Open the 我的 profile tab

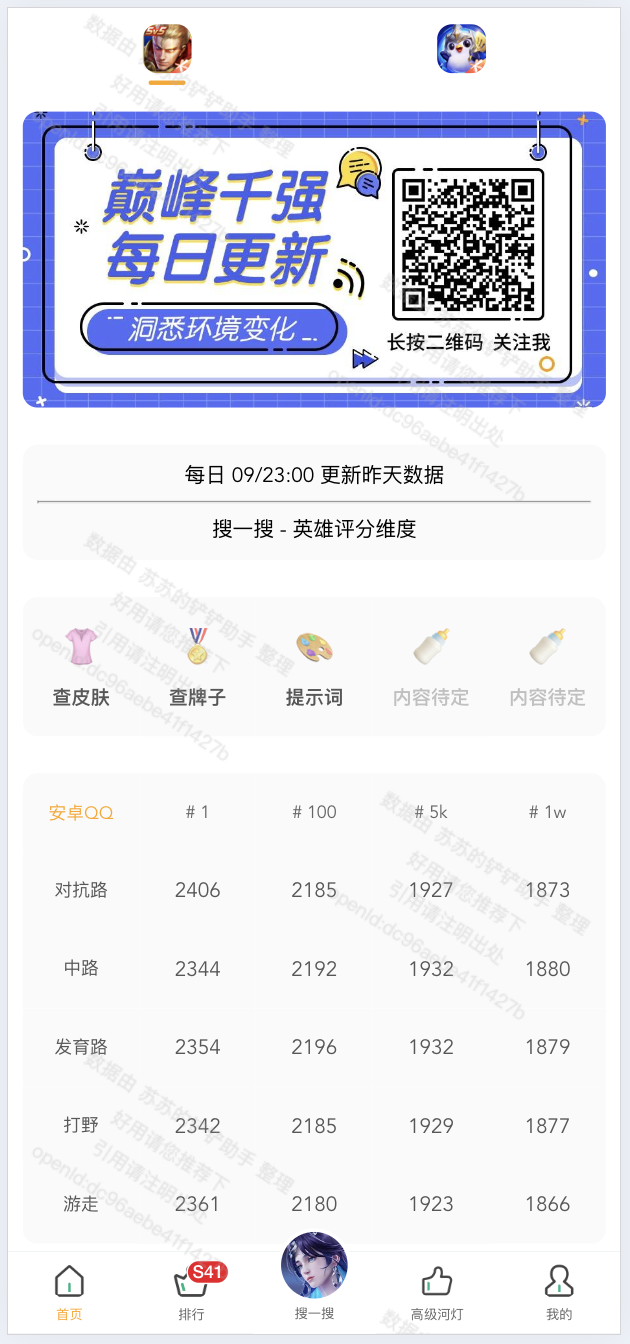(x=559, y=1292)
